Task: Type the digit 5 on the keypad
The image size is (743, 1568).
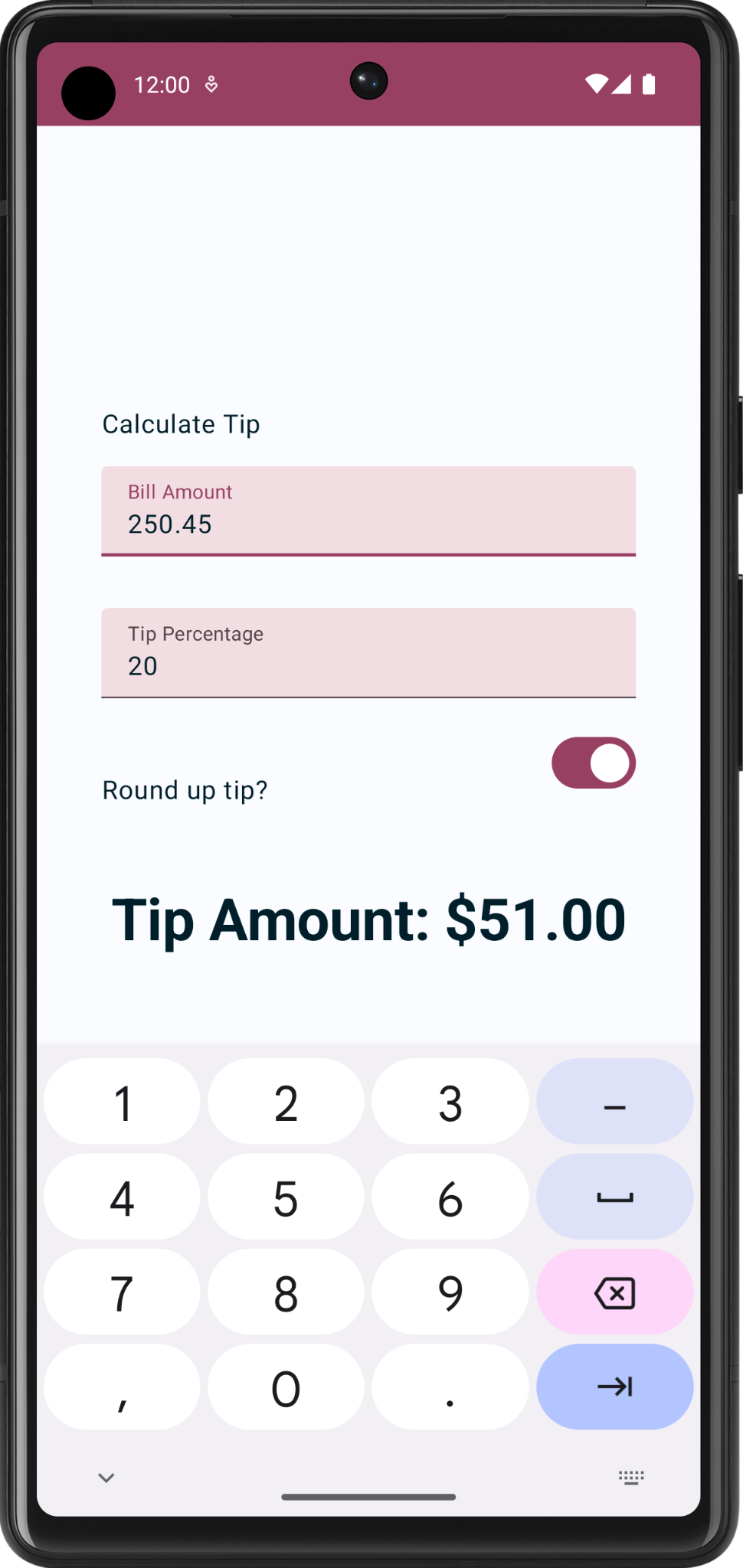Action: [x=286, y=1197]
